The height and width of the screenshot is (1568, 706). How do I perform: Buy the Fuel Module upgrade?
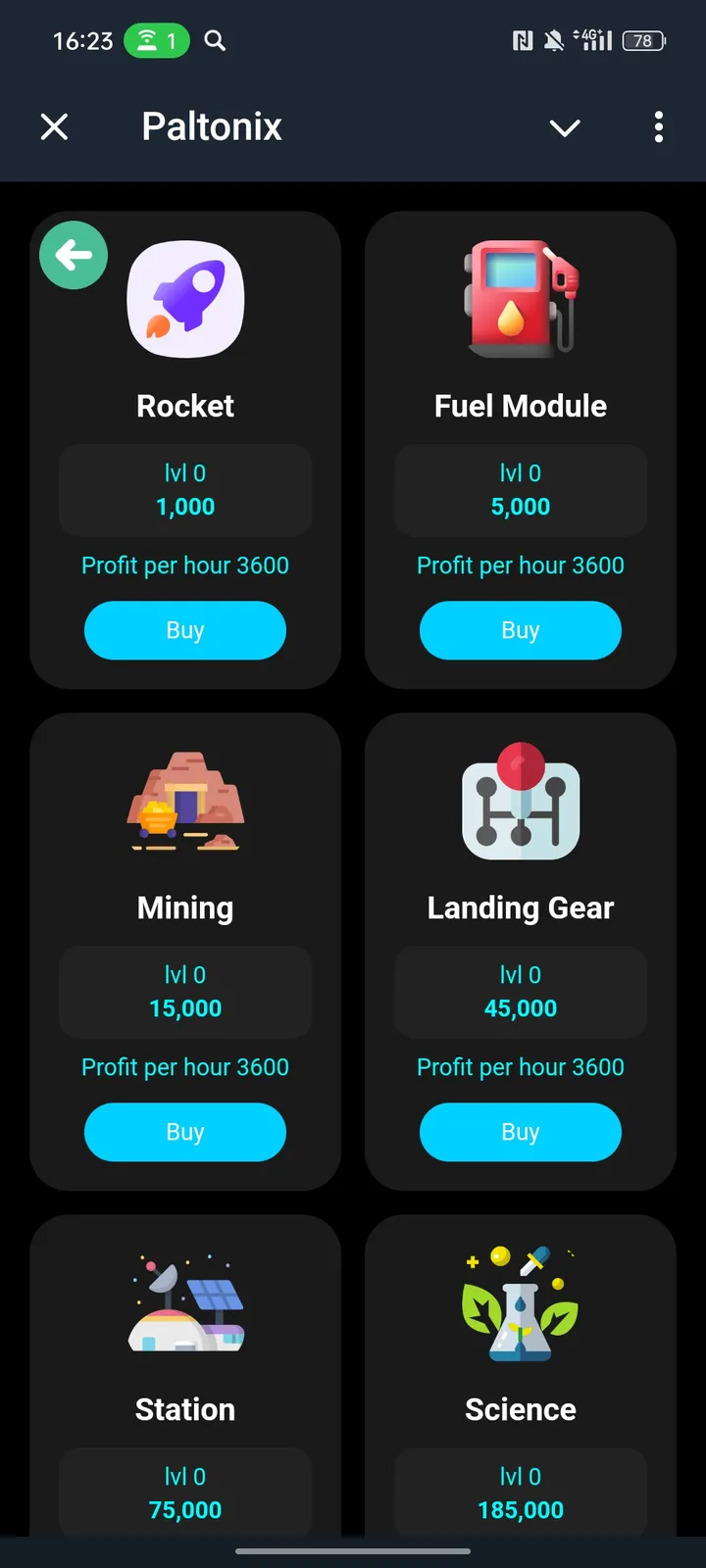[x=521, y=630]
